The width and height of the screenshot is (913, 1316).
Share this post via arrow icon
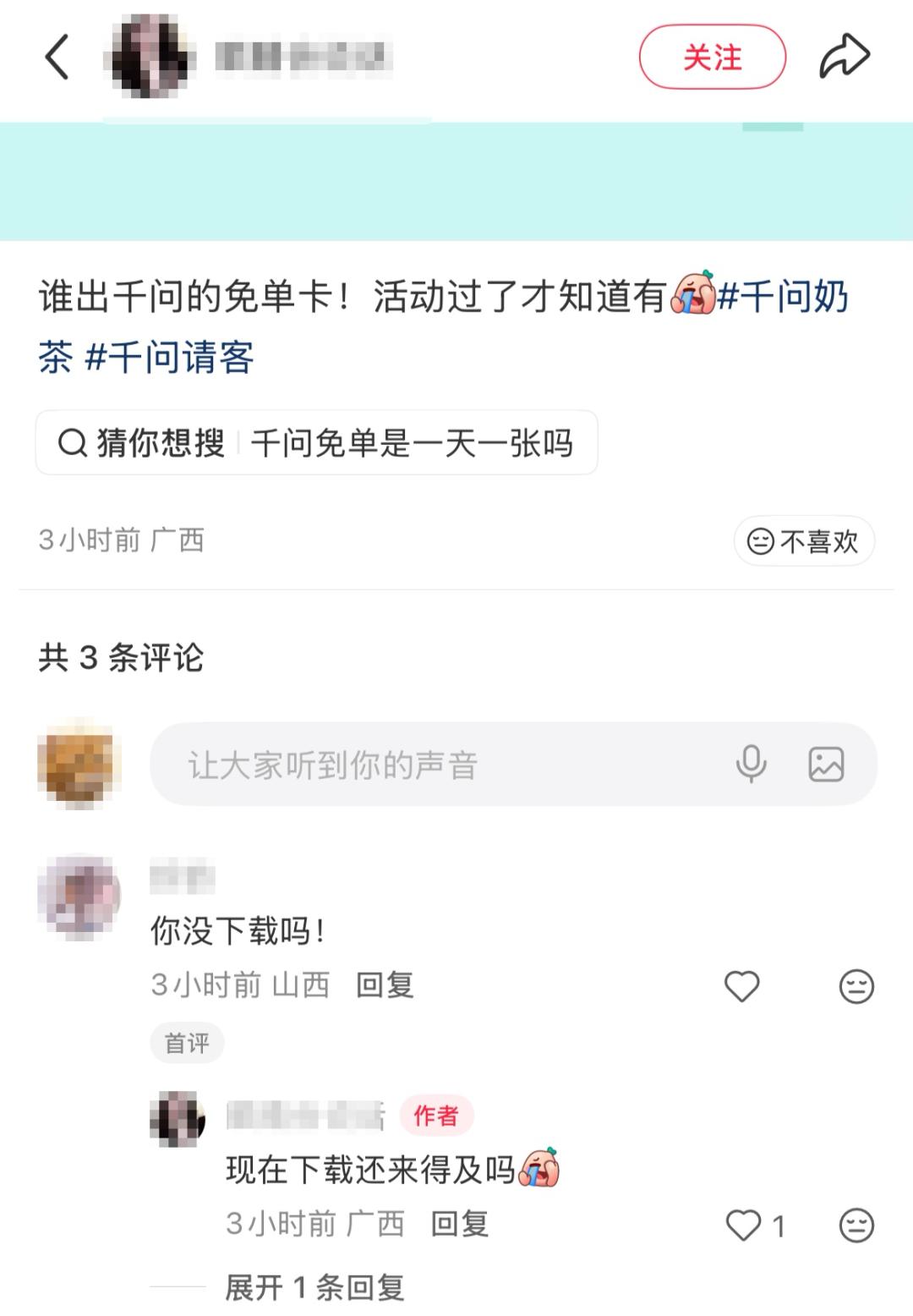(844, 58)
